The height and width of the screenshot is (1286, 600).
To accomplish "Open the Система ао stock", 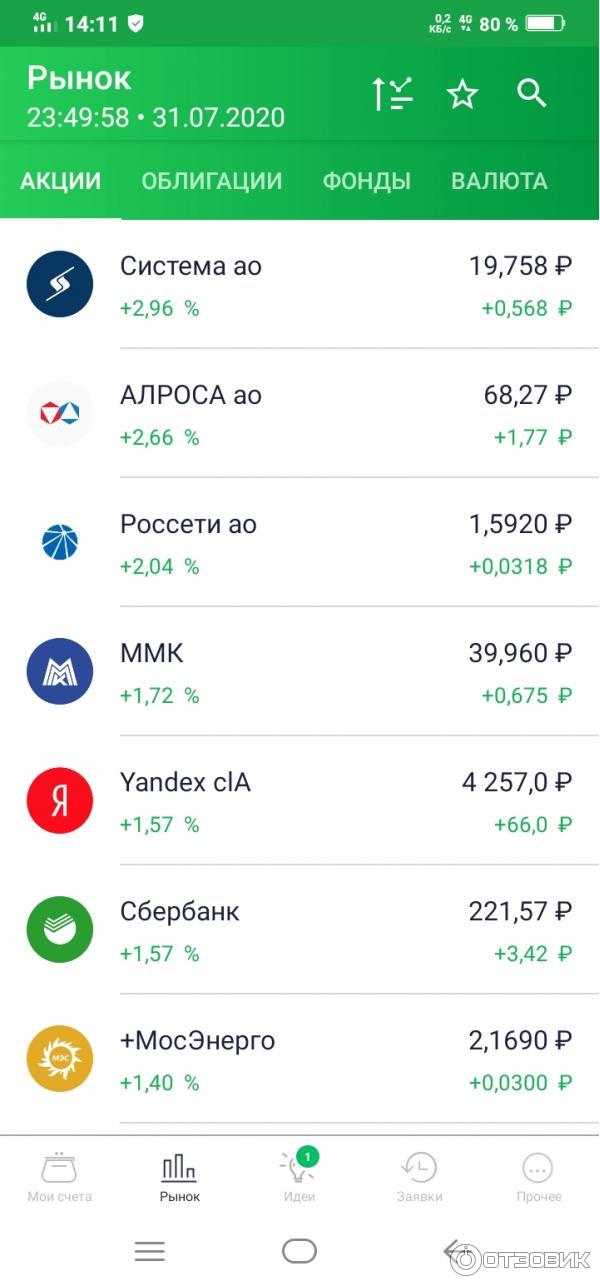I will [300, 285].
